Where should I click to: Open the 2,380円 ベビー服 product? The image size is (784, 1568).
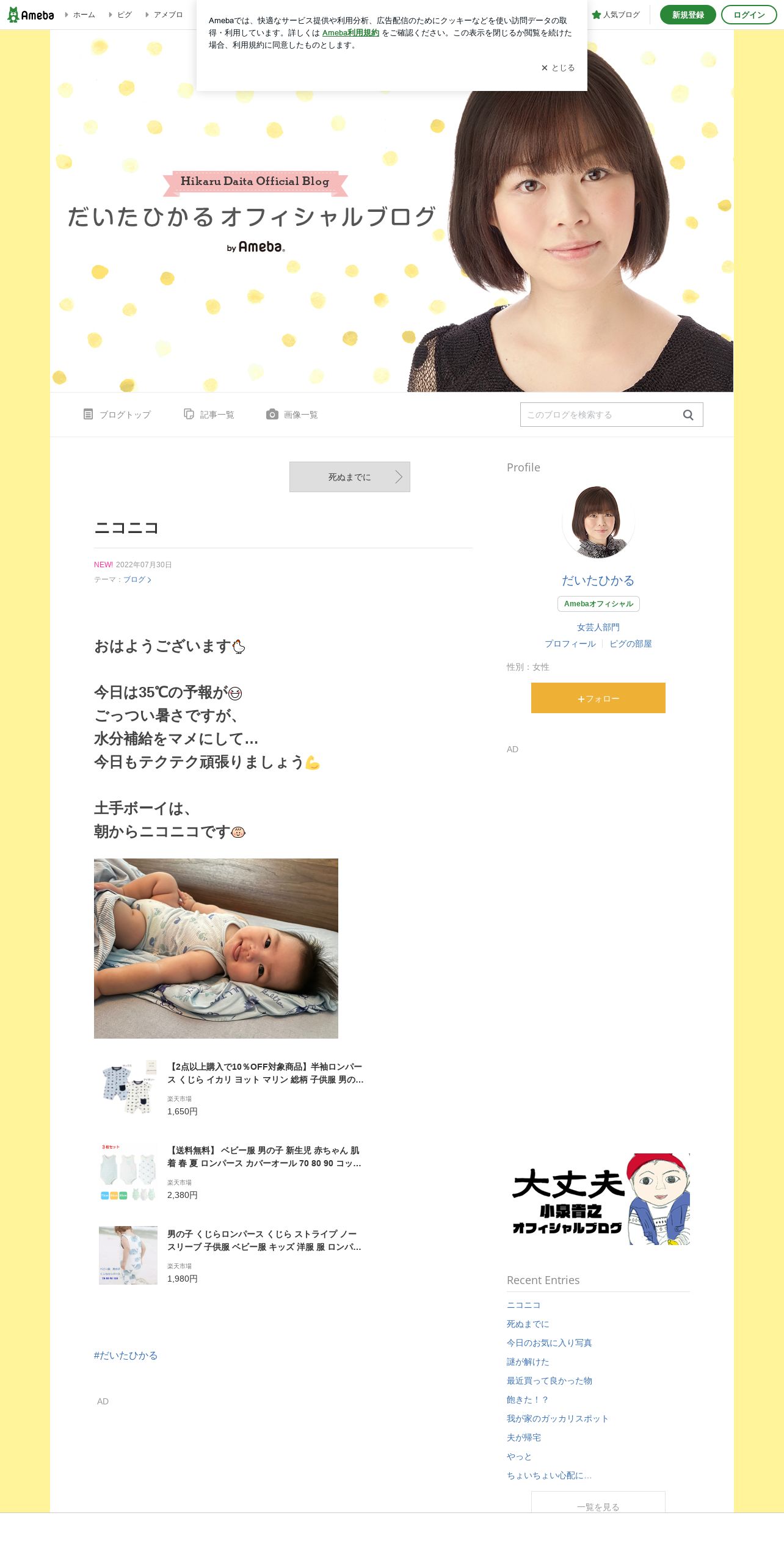(264, 1157)
